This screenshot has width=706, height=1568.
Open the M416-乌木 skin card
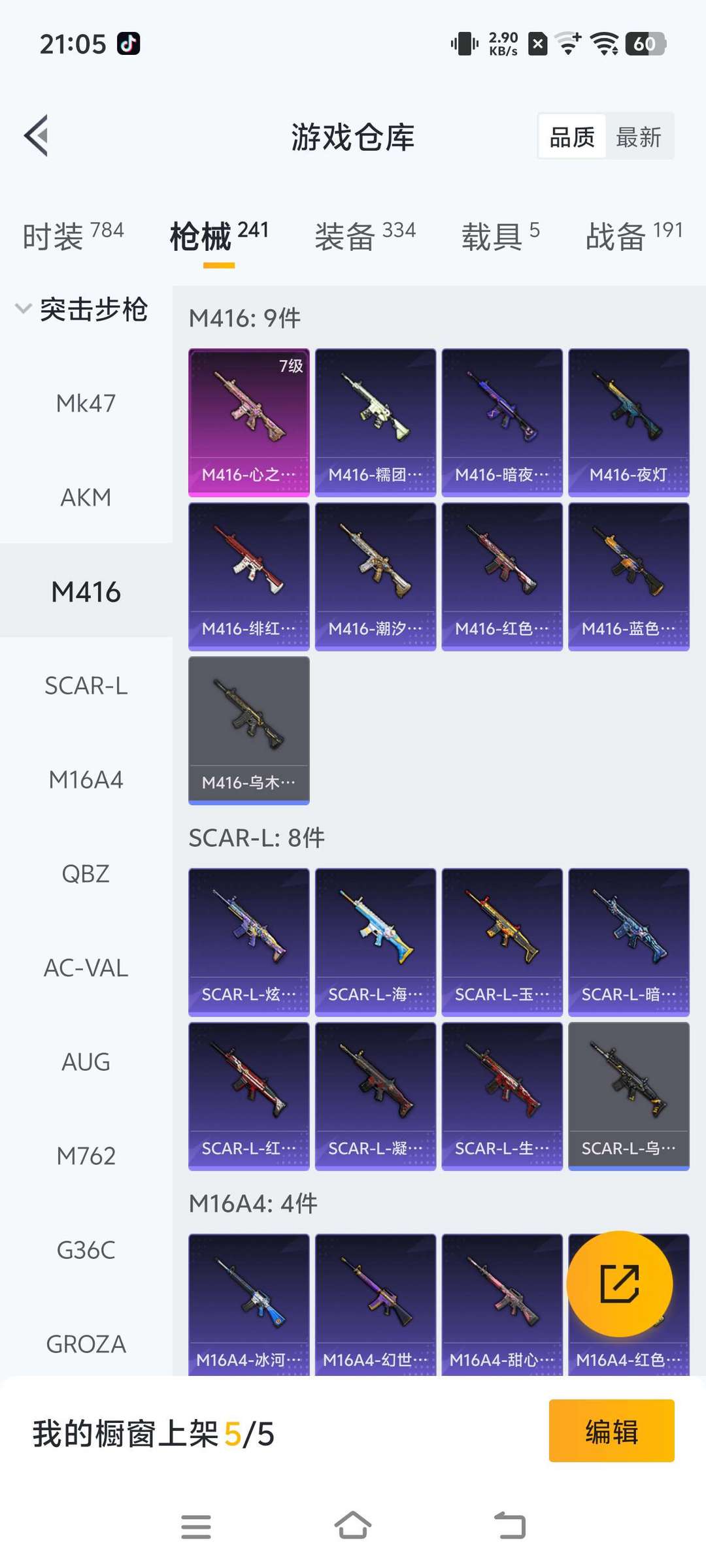coord(248,730)
